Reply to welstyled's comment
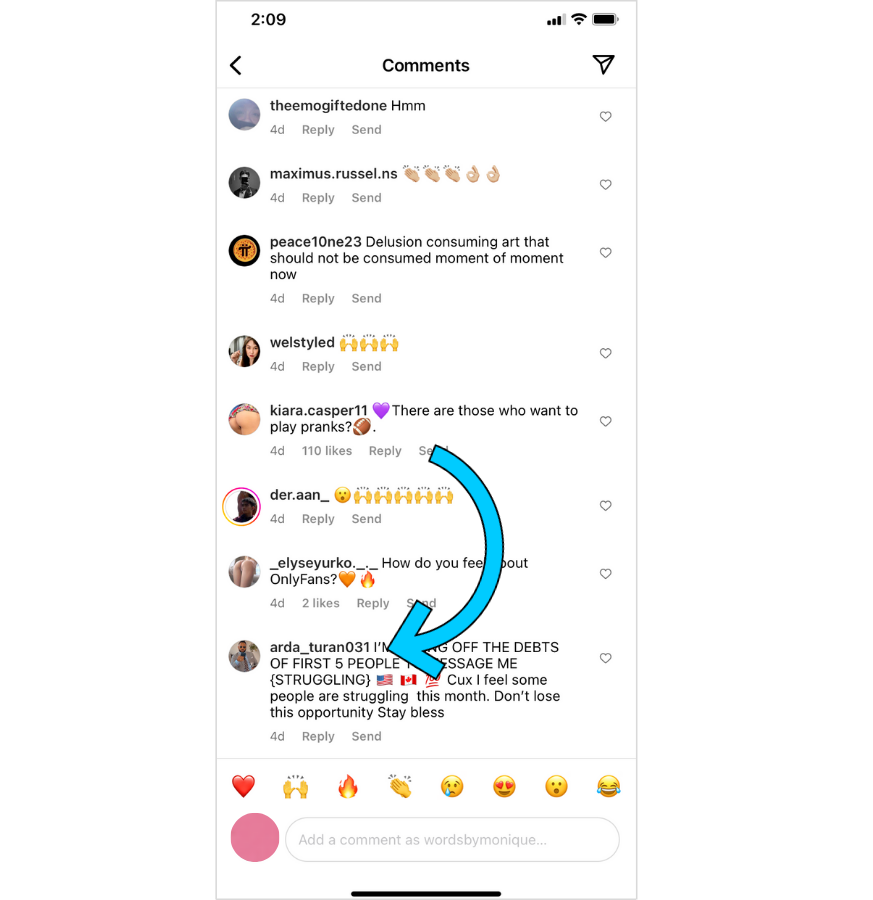Image resolution: width=873 pixels, height=900 pixels. coord(318,367)
